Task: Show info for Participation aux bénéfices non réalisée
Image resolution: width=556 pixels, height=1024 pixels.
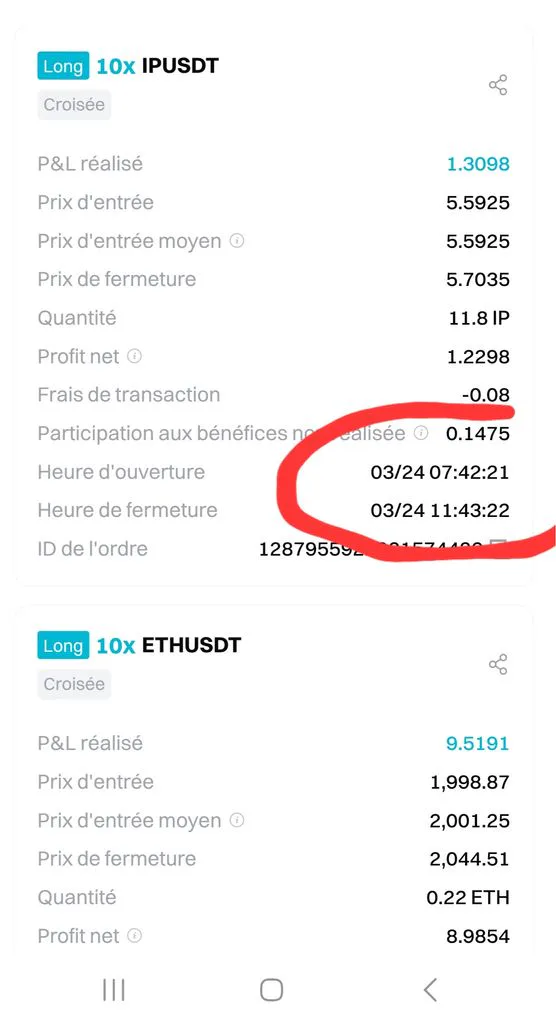Action: click(x=421, y=433)
